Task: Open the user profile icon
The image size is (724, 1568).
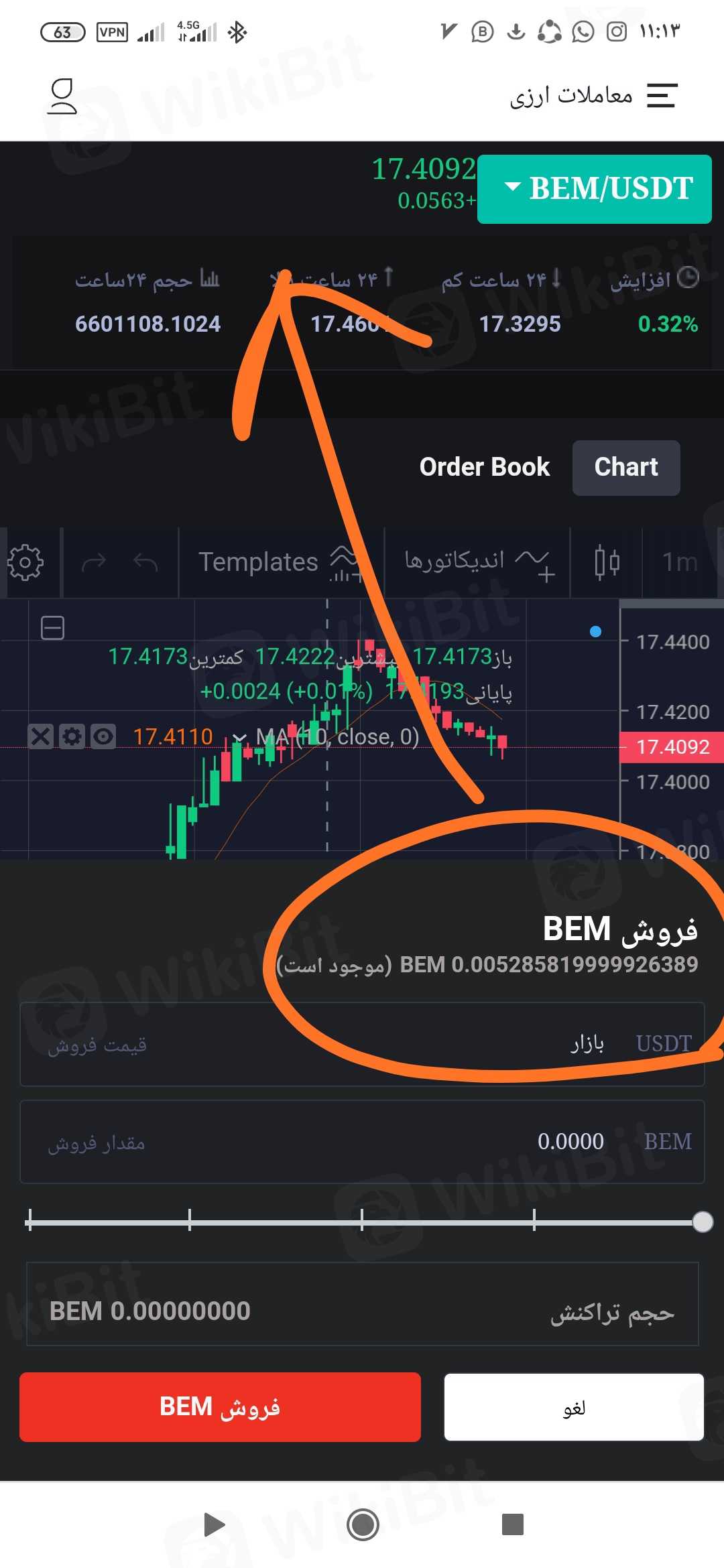Action: pyautogui.click(x=62, y=96)
